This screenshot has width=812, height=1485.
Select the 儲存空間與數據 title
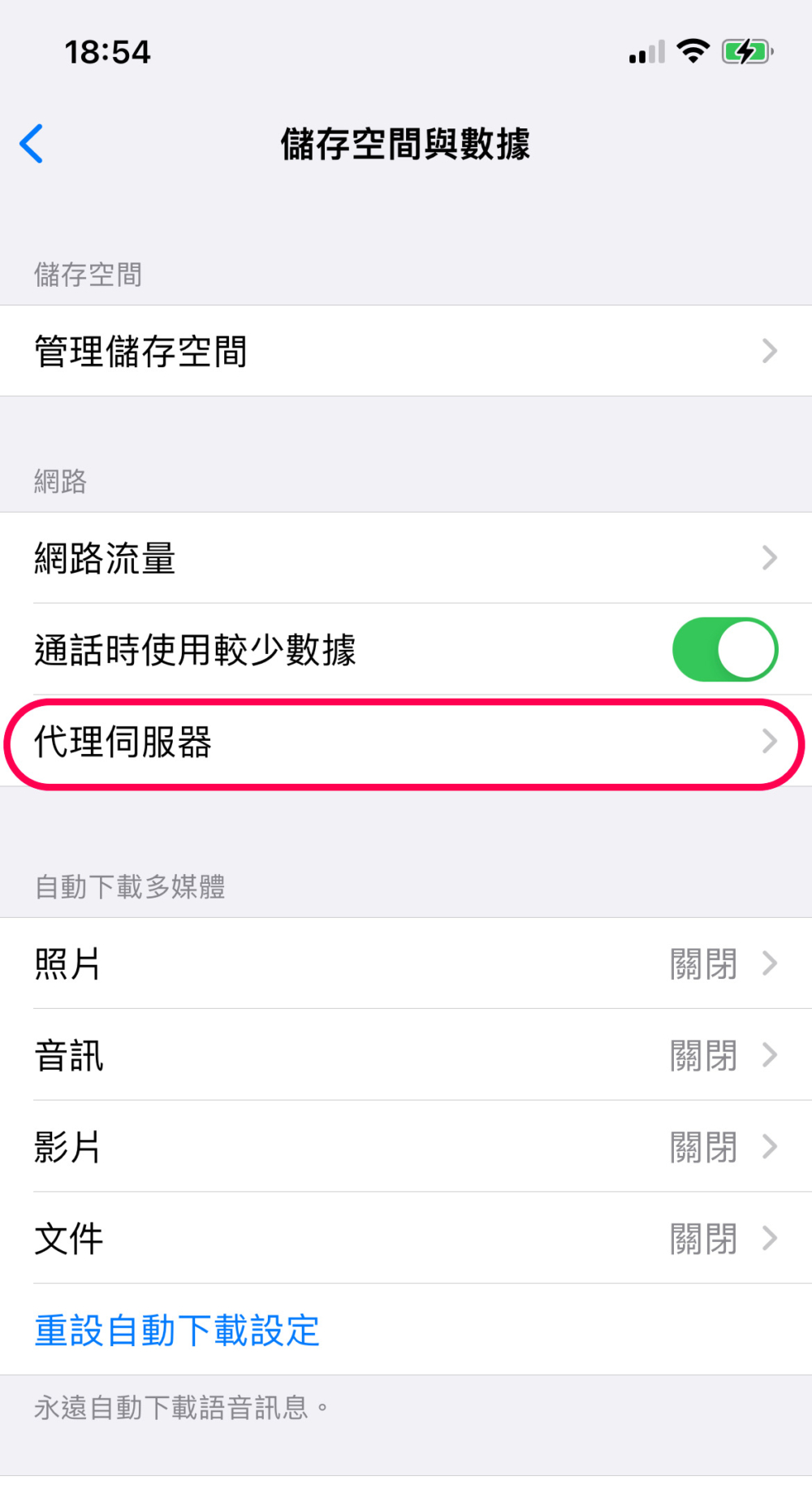(406, 144)
